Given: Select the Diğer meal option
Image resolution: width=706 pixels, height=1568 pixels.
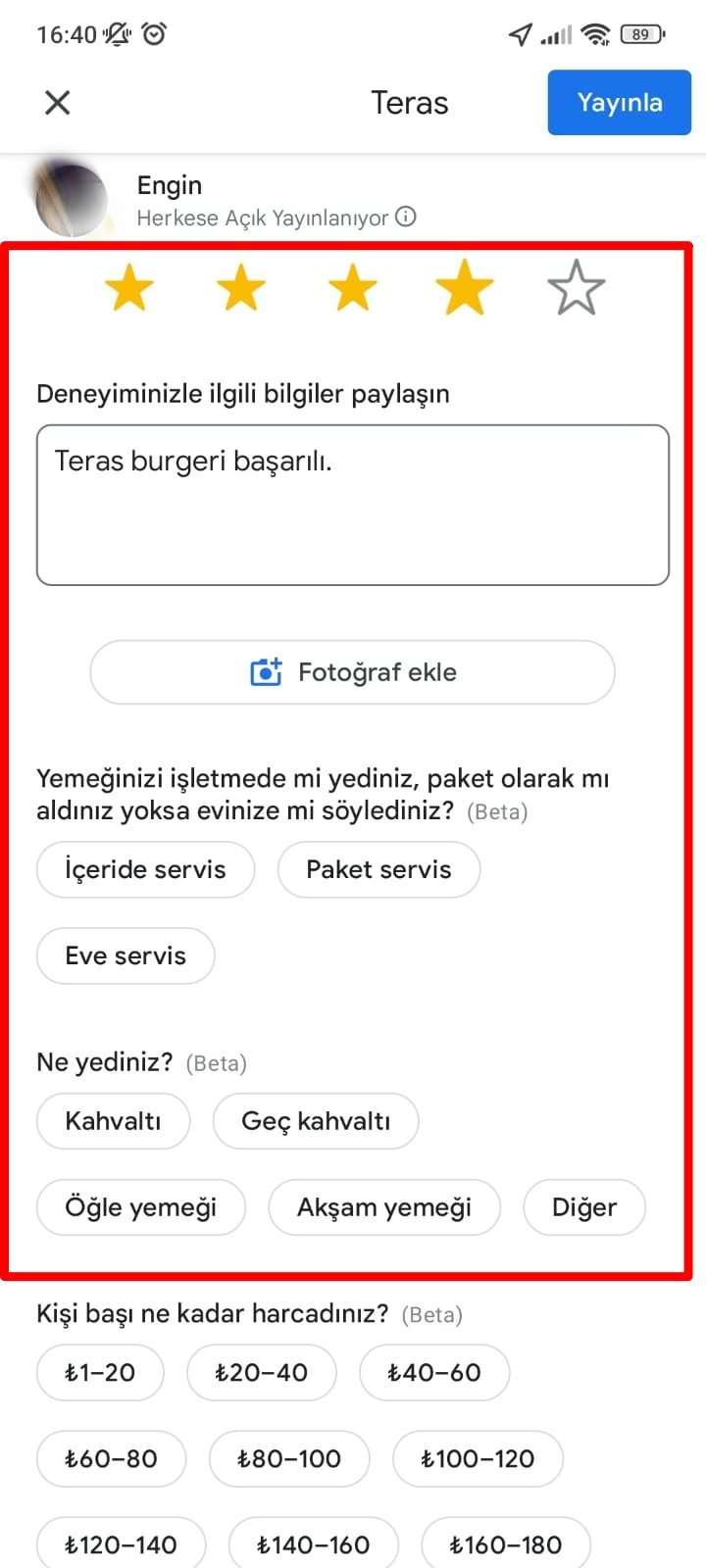Looking at the screenshot, I should 584,1207.
